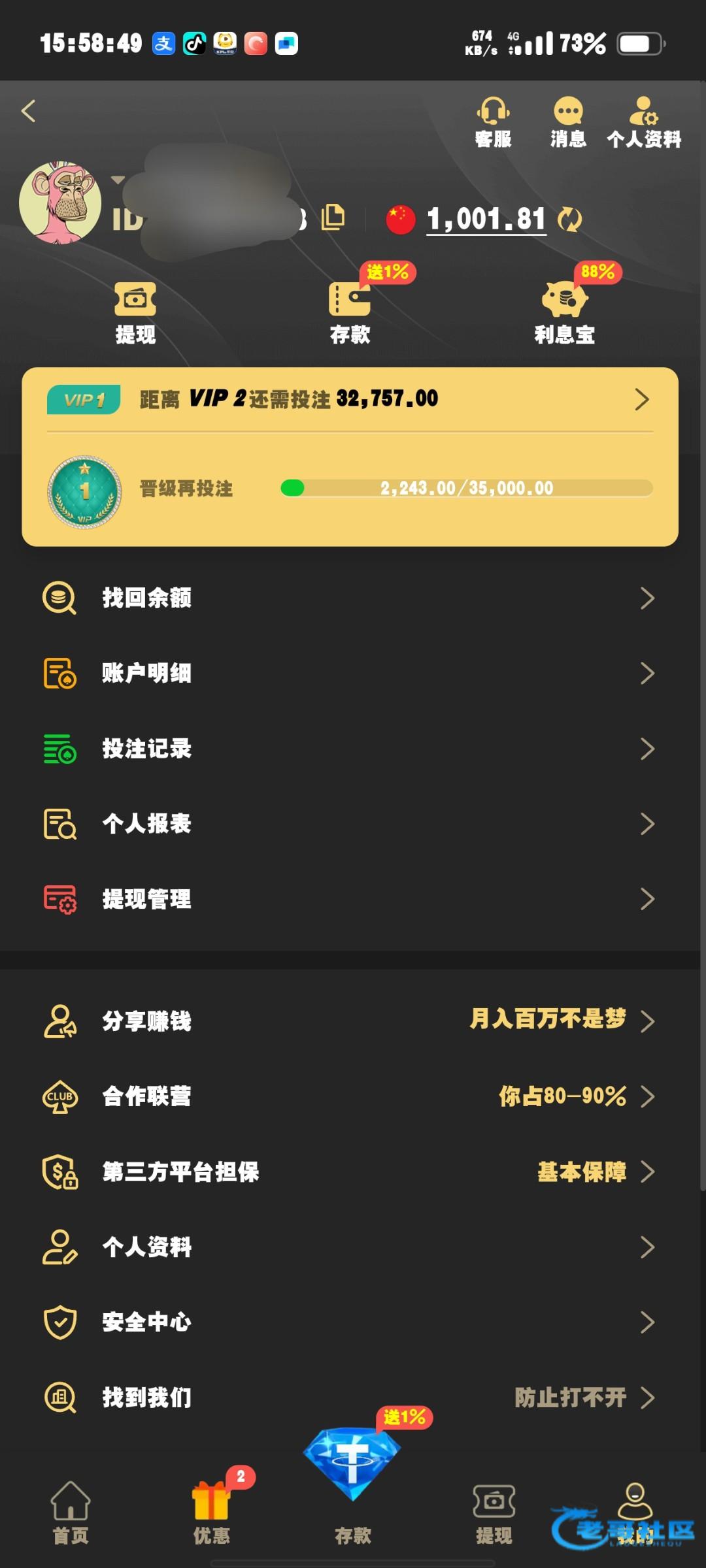The width and height of the screenshot is (706, 1568).
Task: Open 第三方平台担保 row
Action: point(350,1171)
